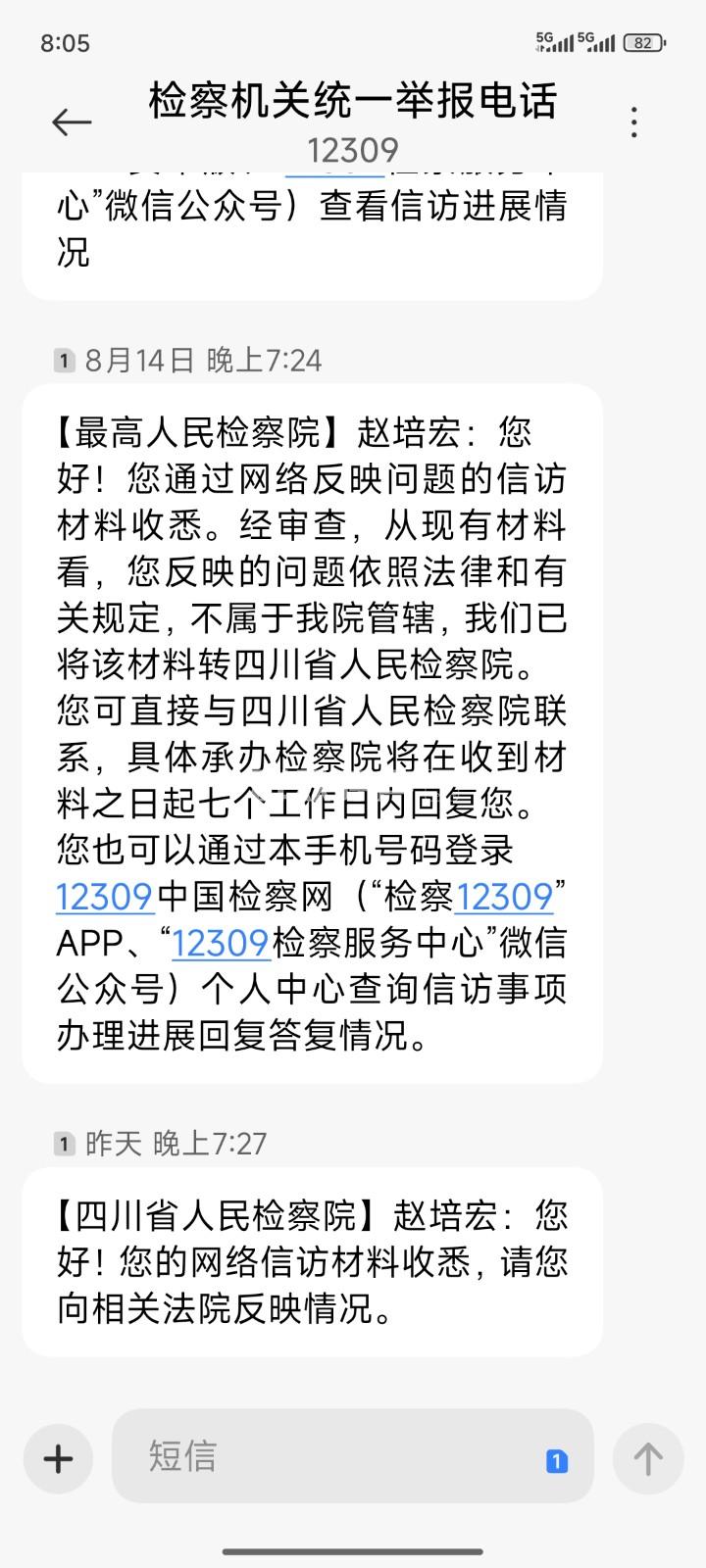706x1568 pixels.
Task: Go back to the message list
Action: point(71,122)
